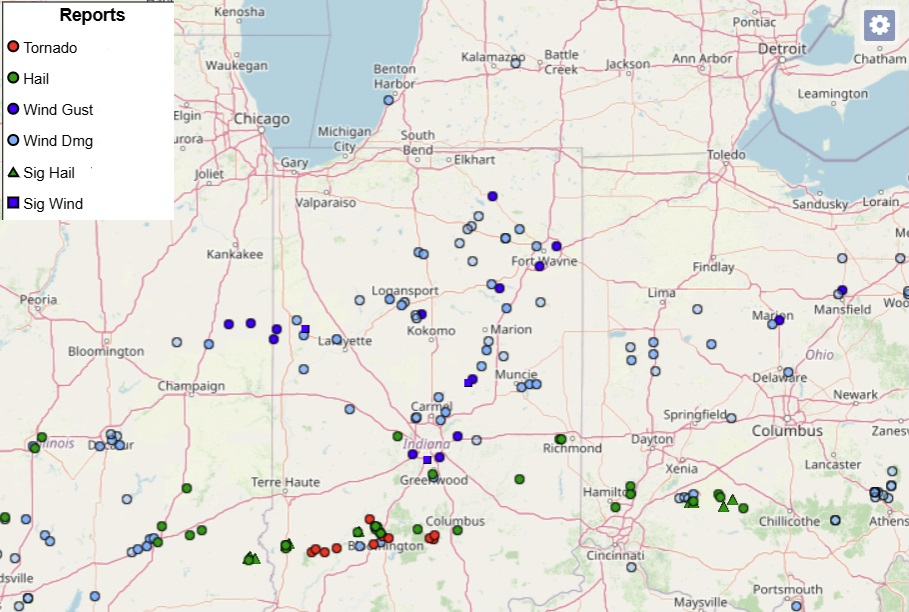Open the map settings gear
Viewport: 909px width, 612px height.
[x=879, y=26]
